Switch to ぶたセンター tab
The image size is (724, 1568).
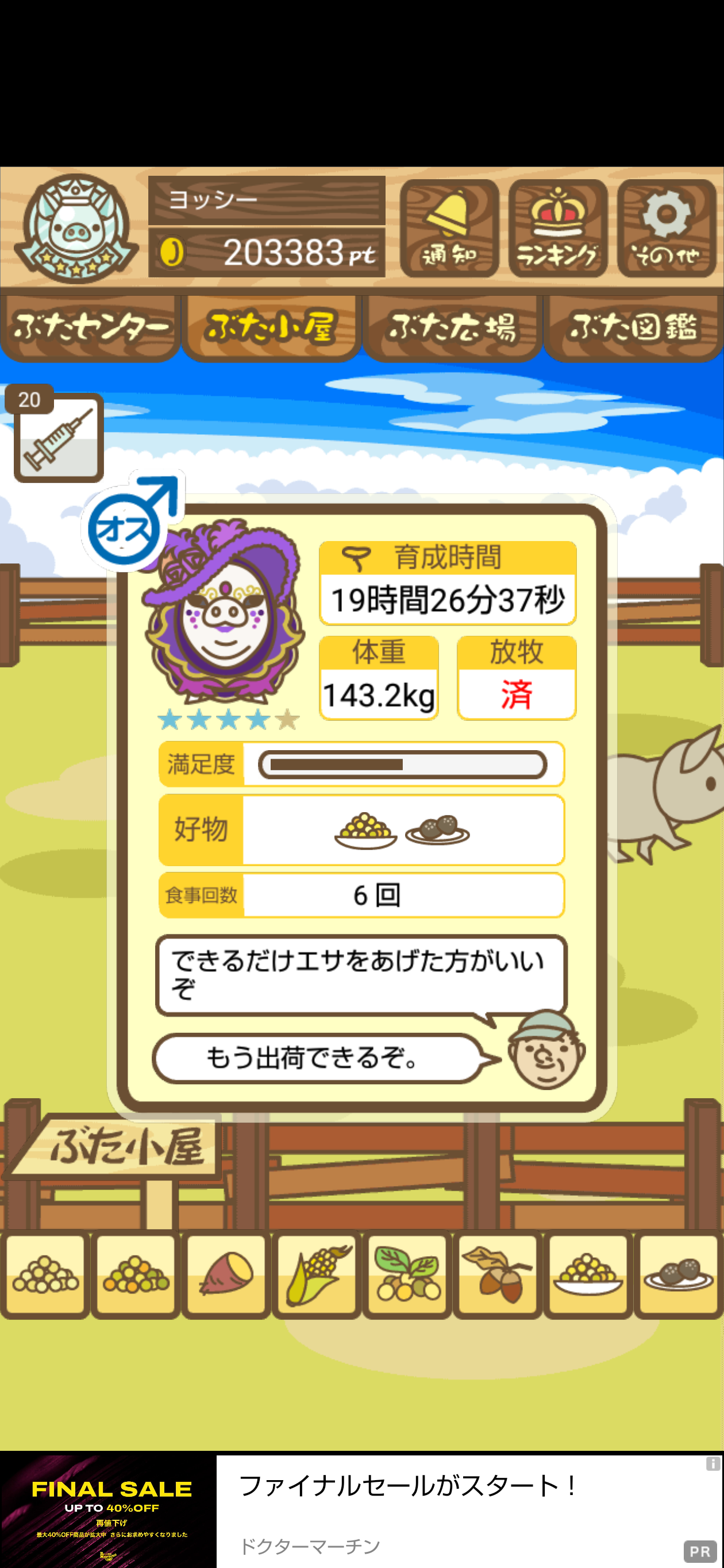click(90, 327)
